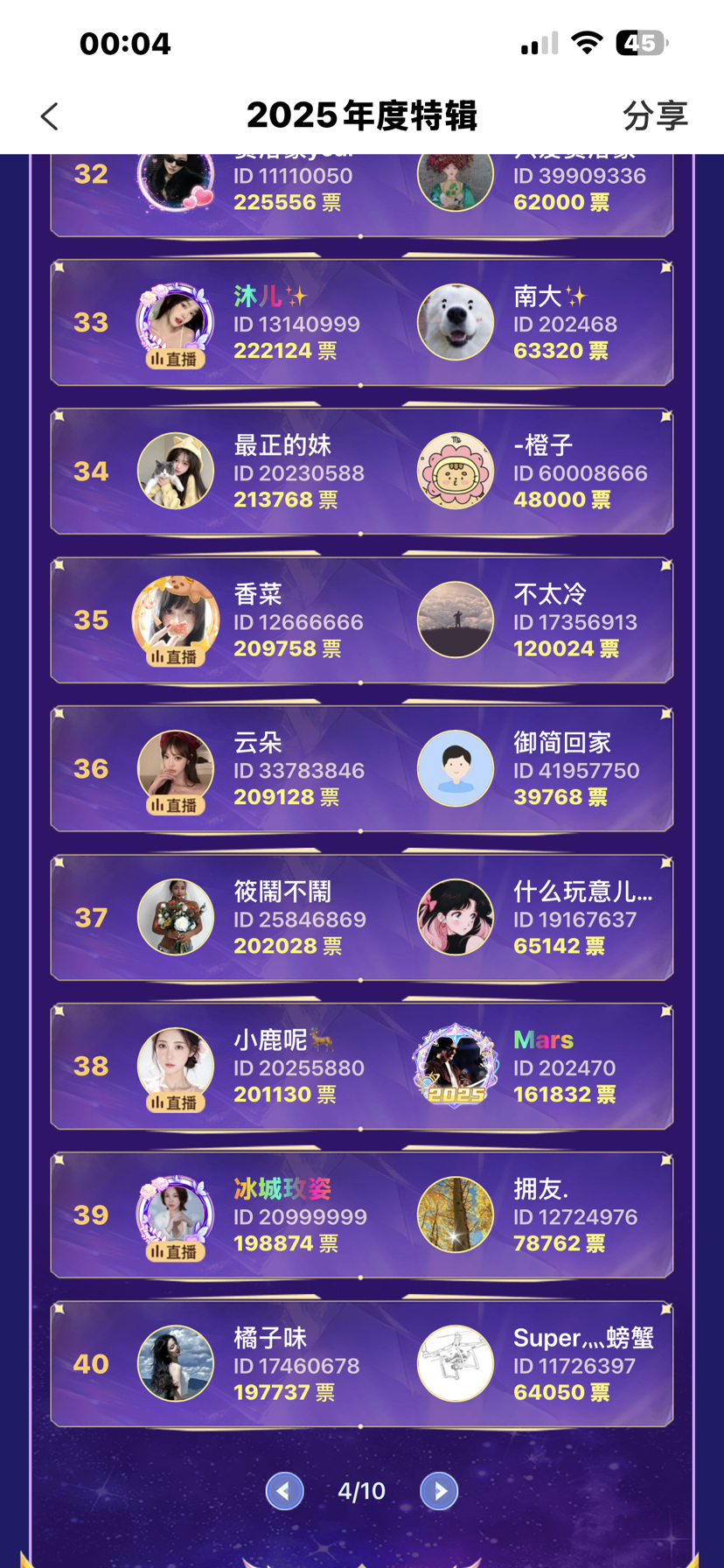This screenshot has width=724, height=1568.
Task: Go to the previous ranking page
Action: pyautogui.click(x=284, y=1491)
